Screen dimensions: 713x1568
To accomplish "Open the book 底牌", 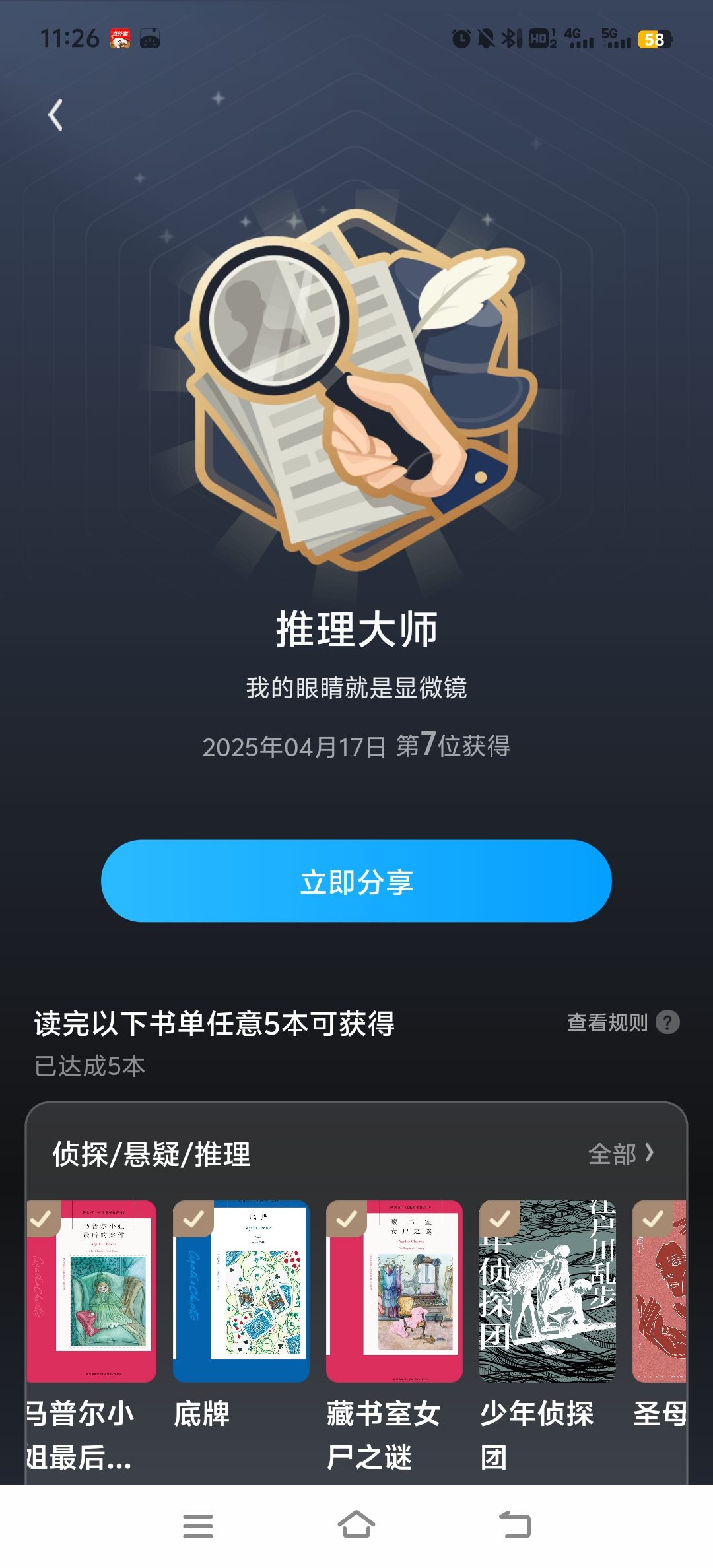I will (x=241, y=1291).
